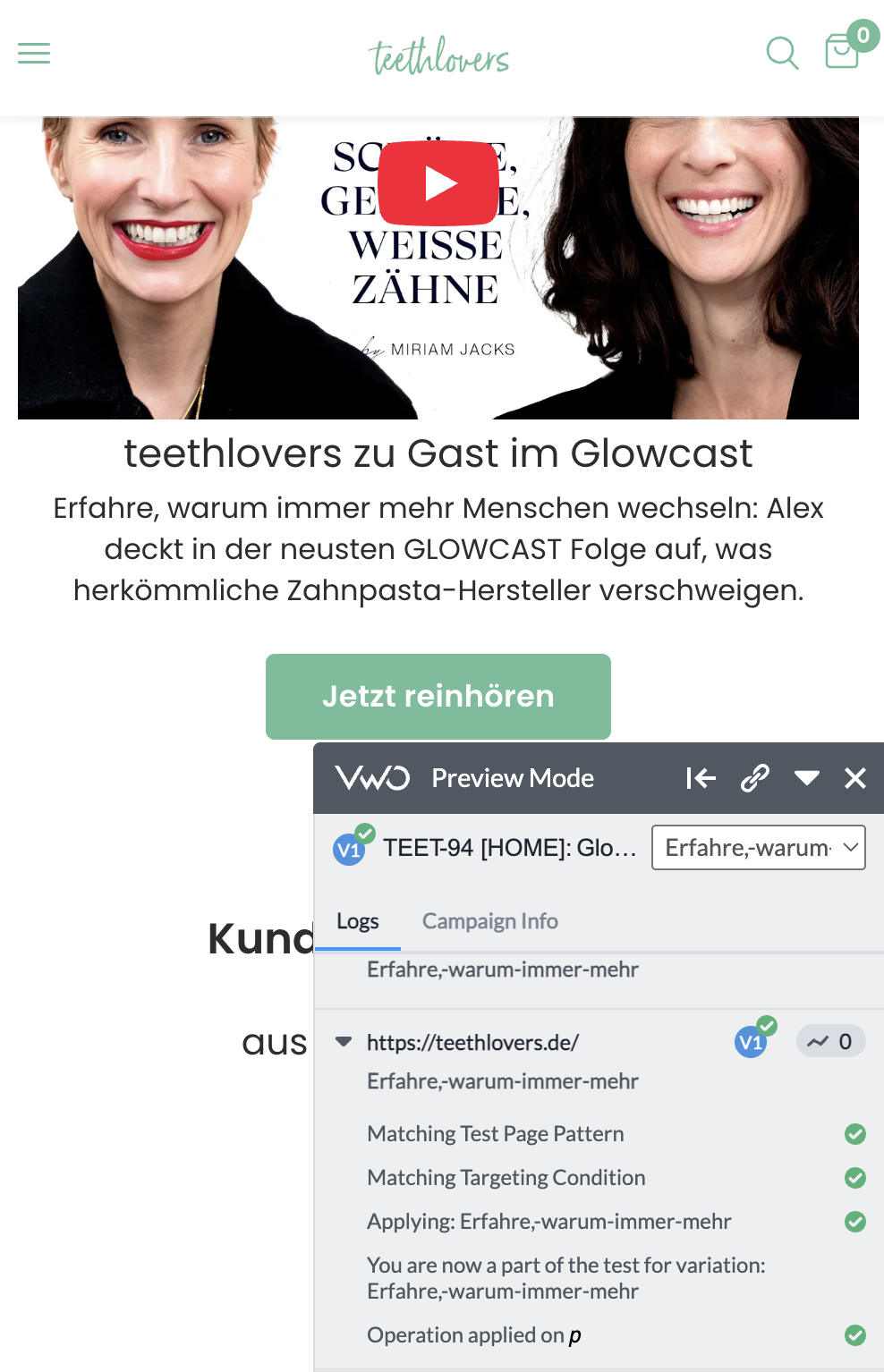
Task: Close the VWO Preview Mode panel
Action: pyautogui.click(x=855, y=778)
